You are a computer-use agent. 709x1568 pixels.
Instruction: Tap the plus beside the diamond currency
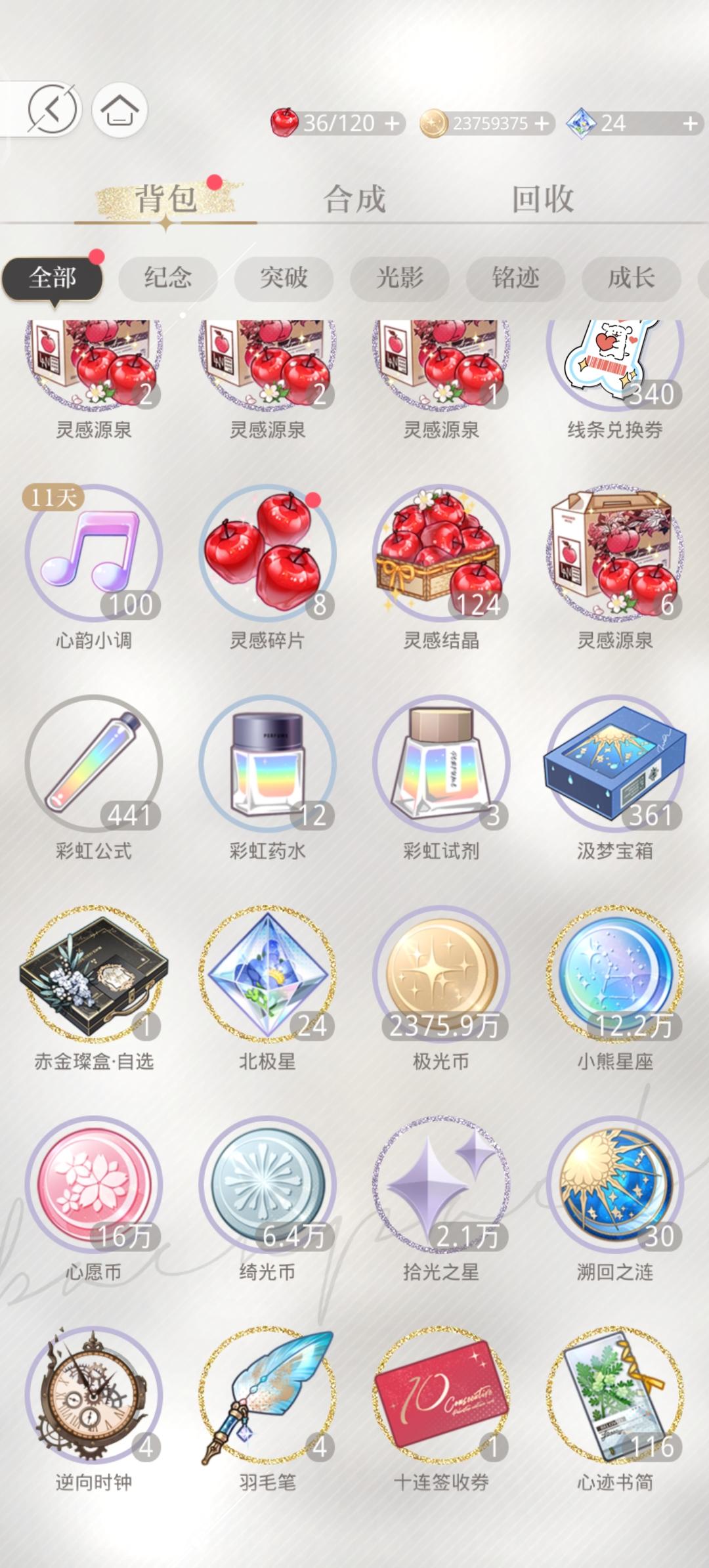pyautogui.click(x=688, y=123)
